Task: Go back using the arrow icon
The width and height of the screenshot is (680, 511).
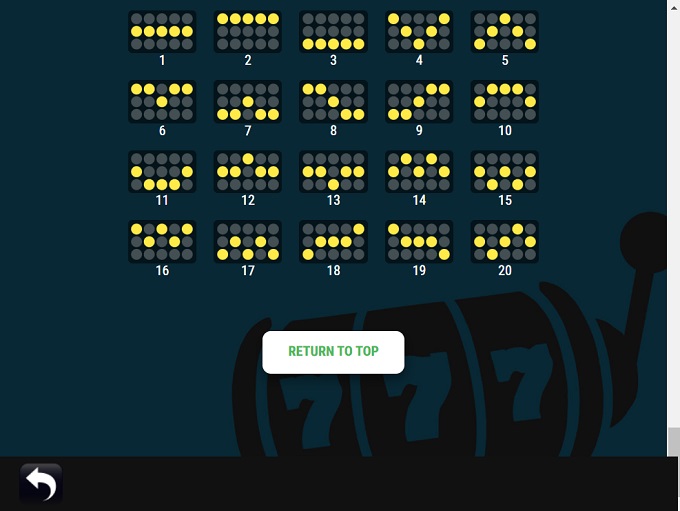Action: pos(41,484)
